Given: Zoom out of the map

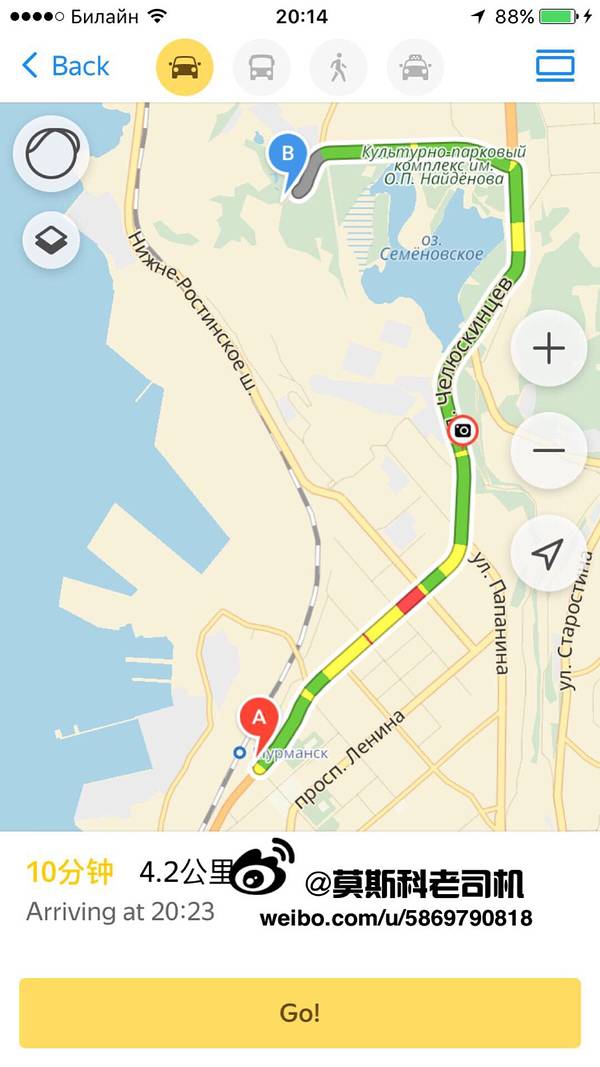Looking at the screenshot, I should (548, 450).
